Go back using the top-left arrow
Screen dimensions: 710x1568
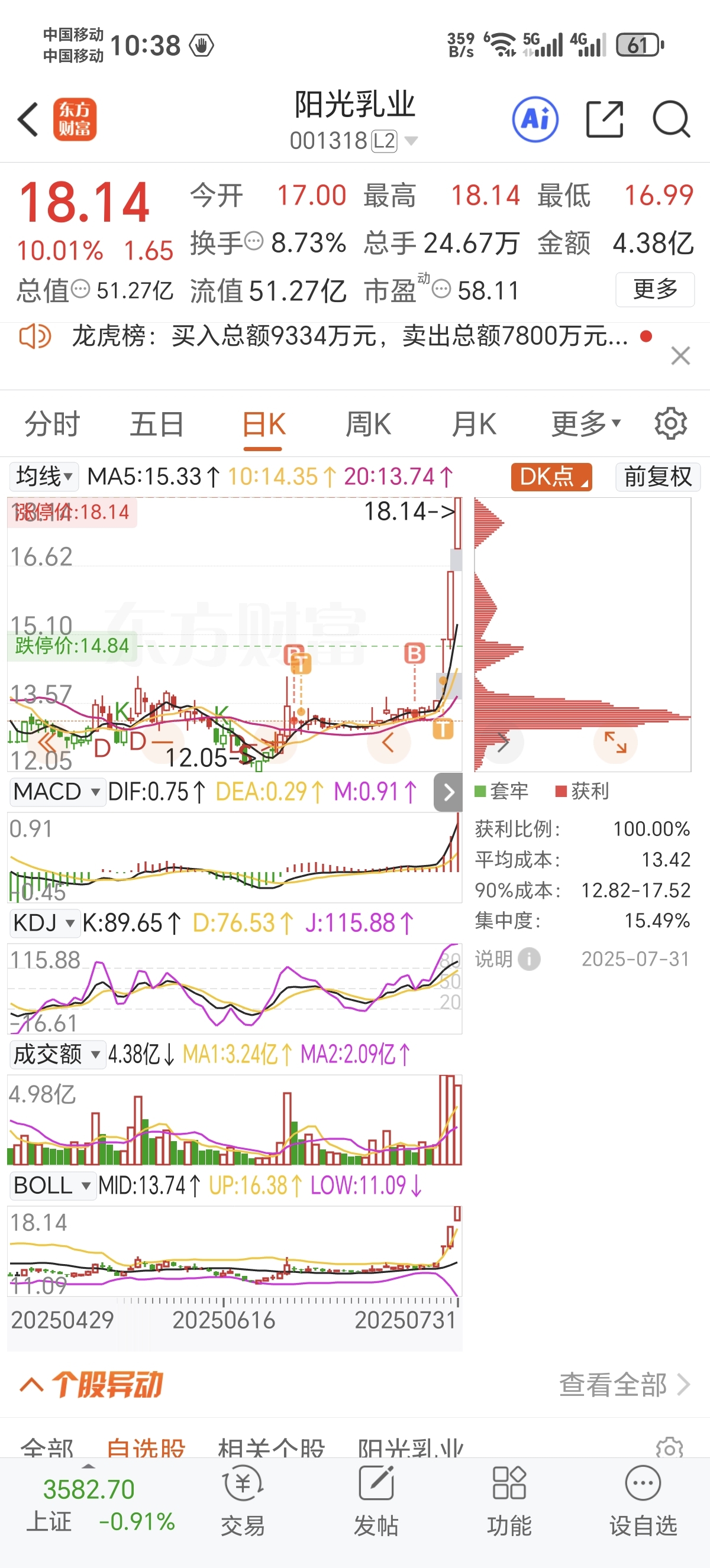[28, 119]
